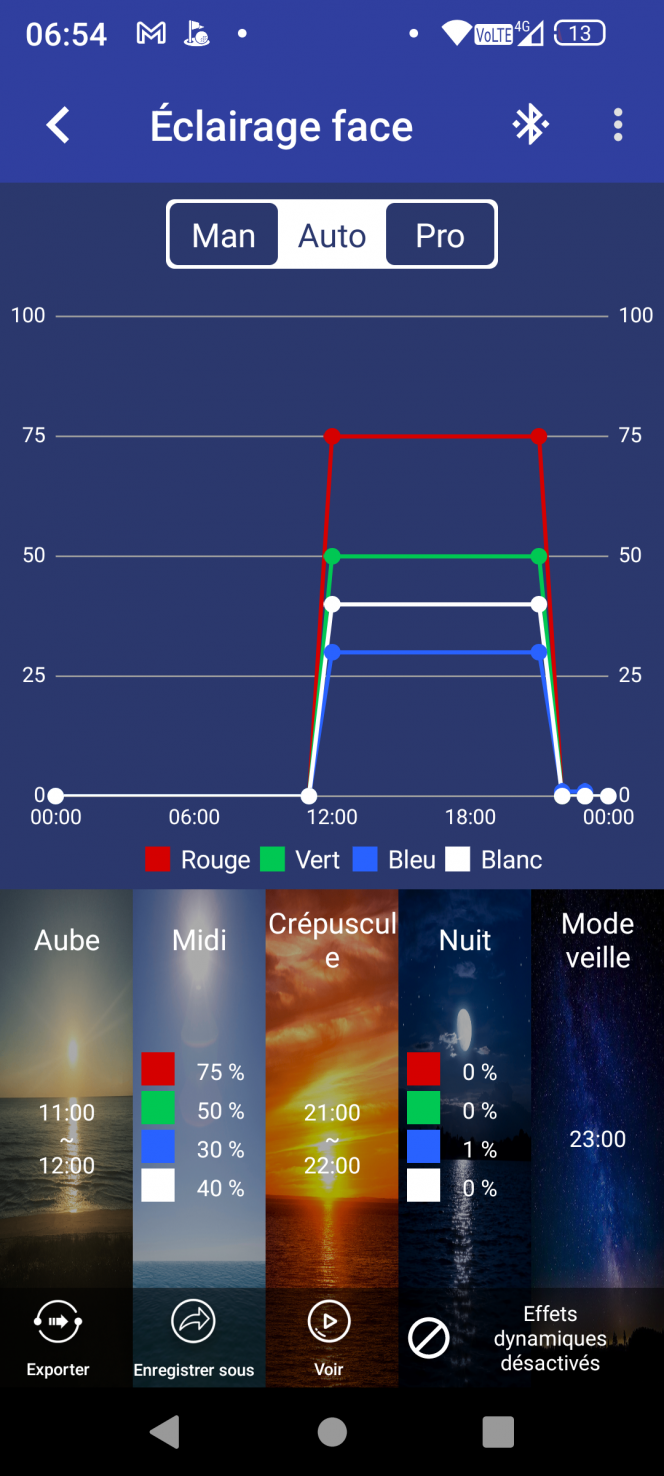Image resolution: width=664 pixels, height=1476 pixels.
Task: Tap the system home button
Action: 332,1432
